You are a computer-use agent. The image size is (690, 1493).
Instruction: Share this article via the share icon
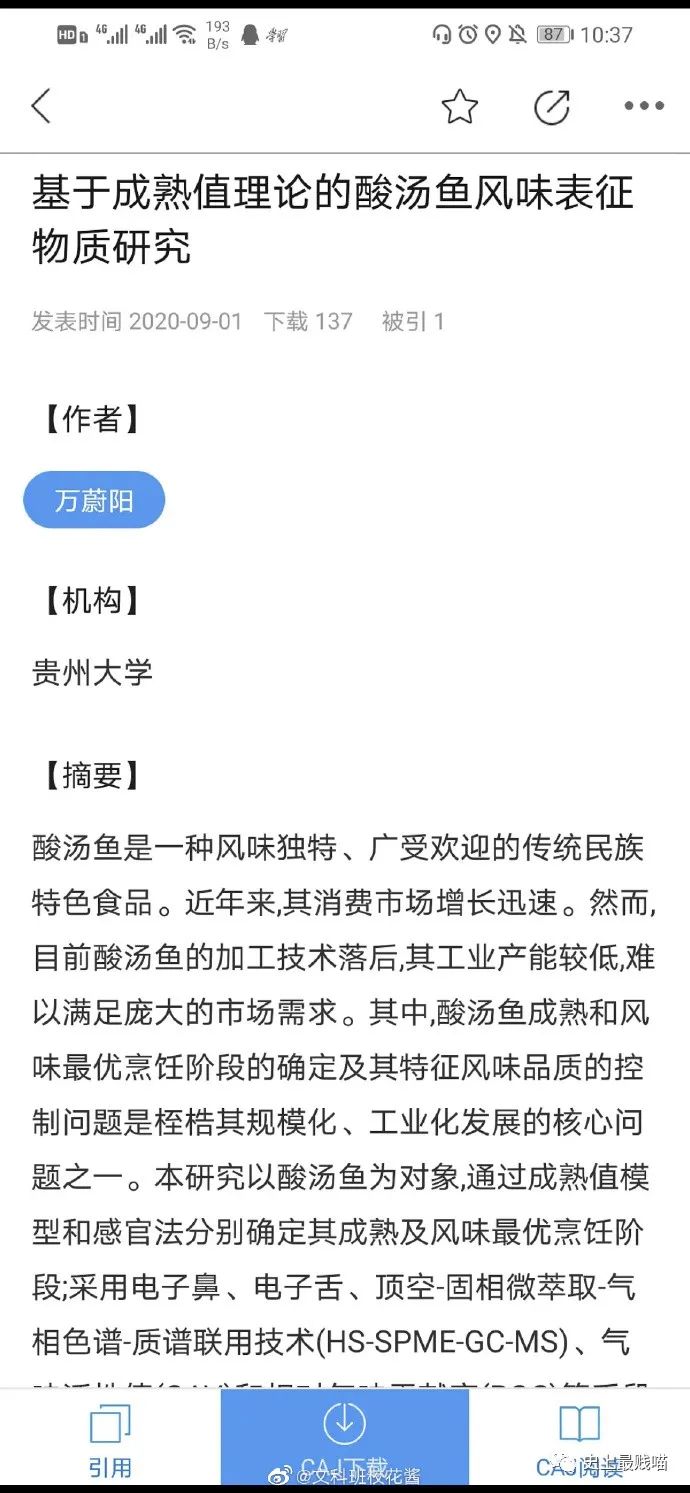(552, 106)
